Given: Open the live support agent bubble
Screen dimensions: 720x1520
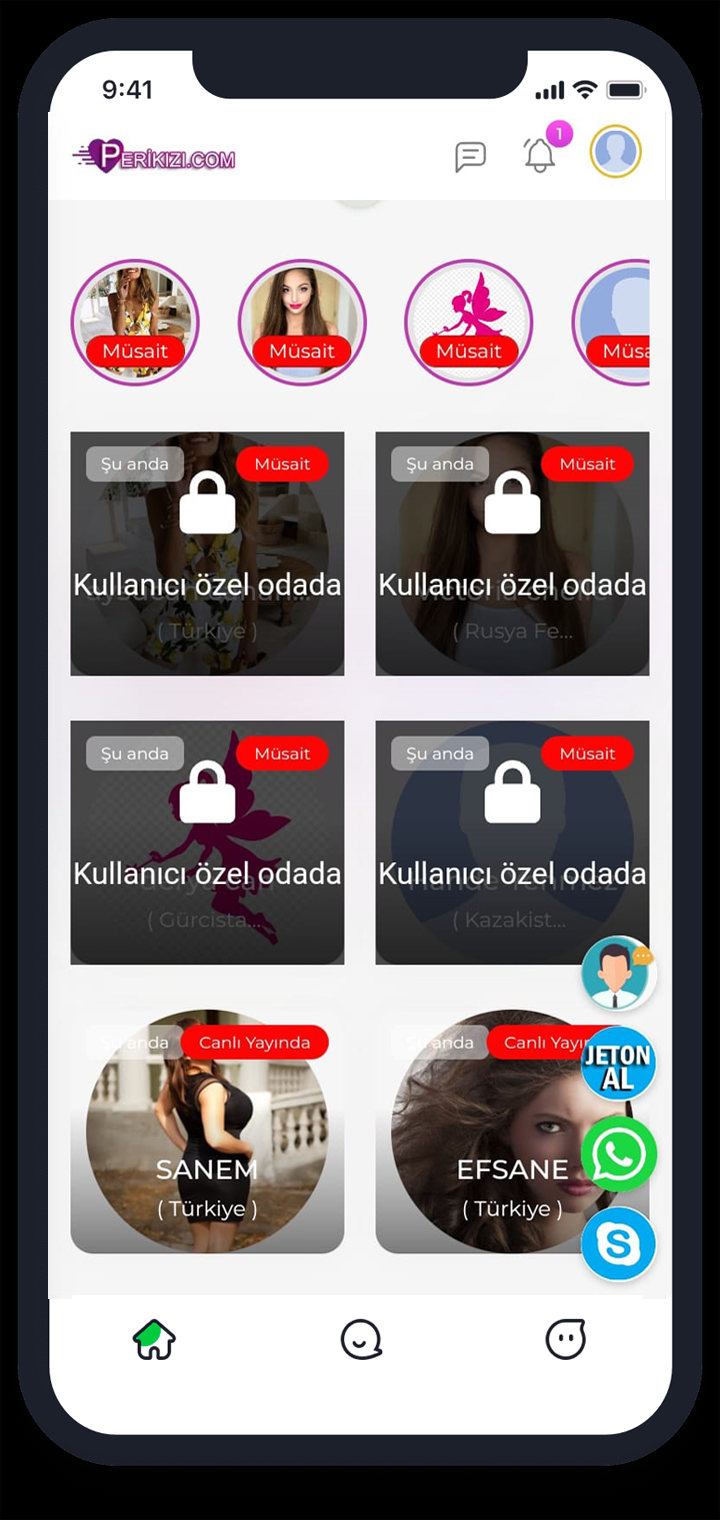Looking at the screenshot, I should 618,973.
